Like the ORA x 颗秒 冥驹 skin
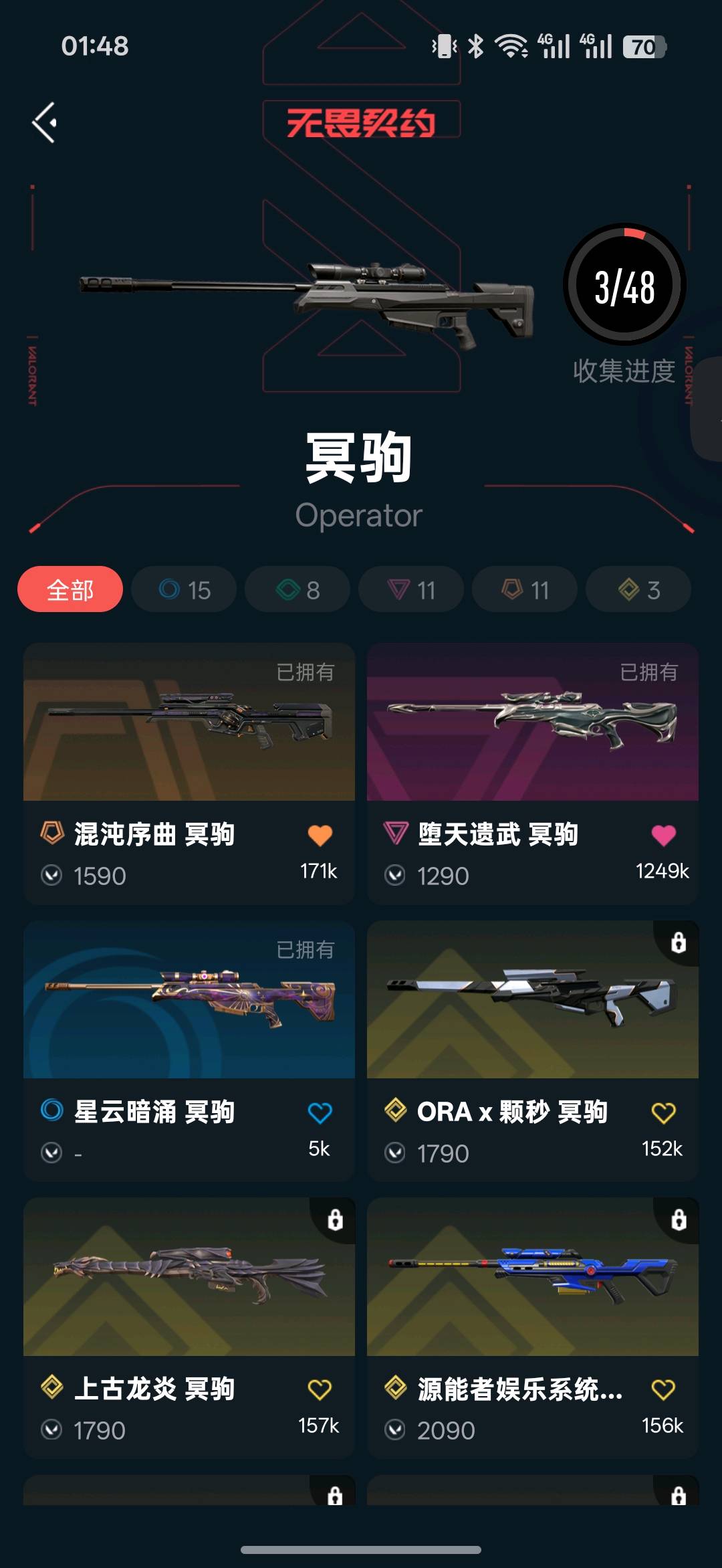The image size is (722, 1568). (663, 1112)
